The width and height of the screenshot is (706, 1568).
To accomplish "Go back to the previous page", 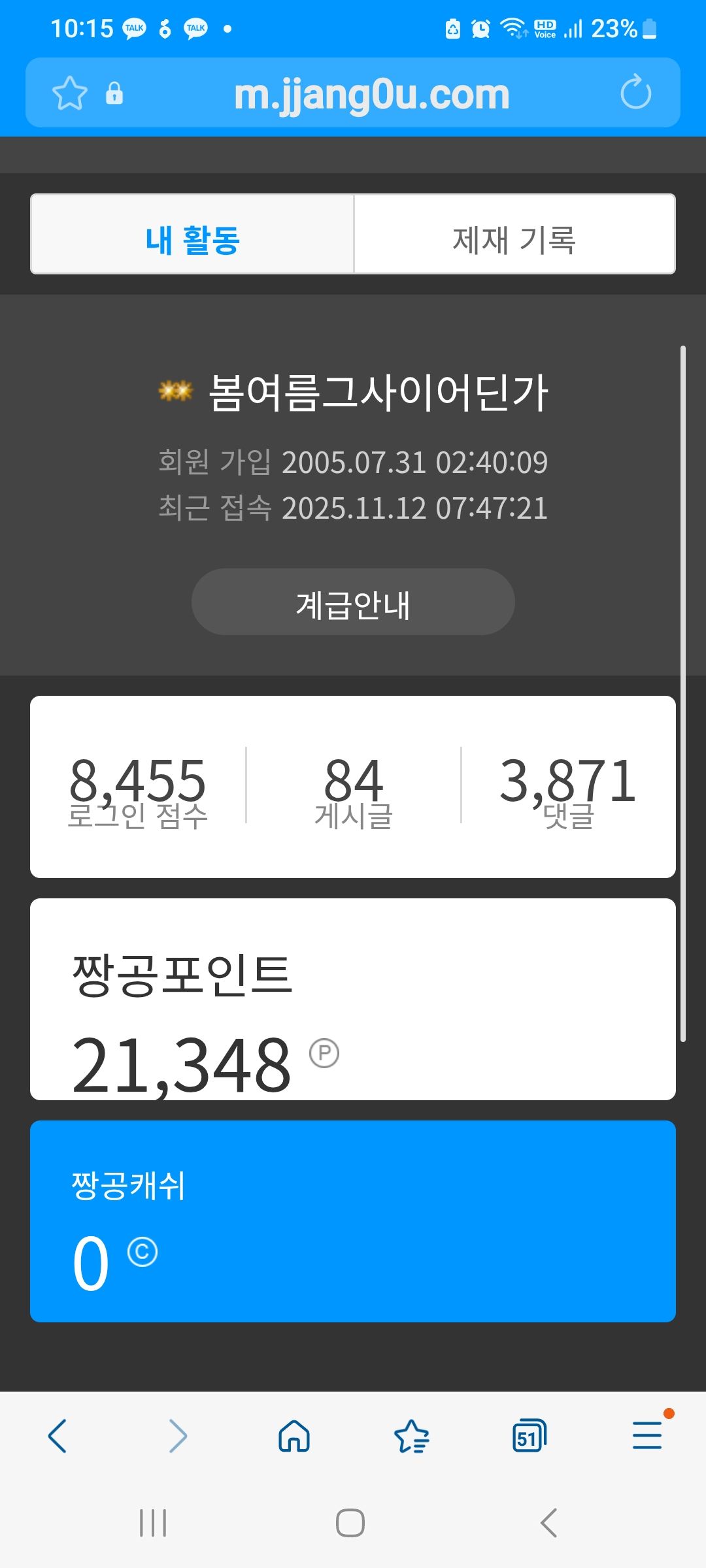I will click(58, 1437).
